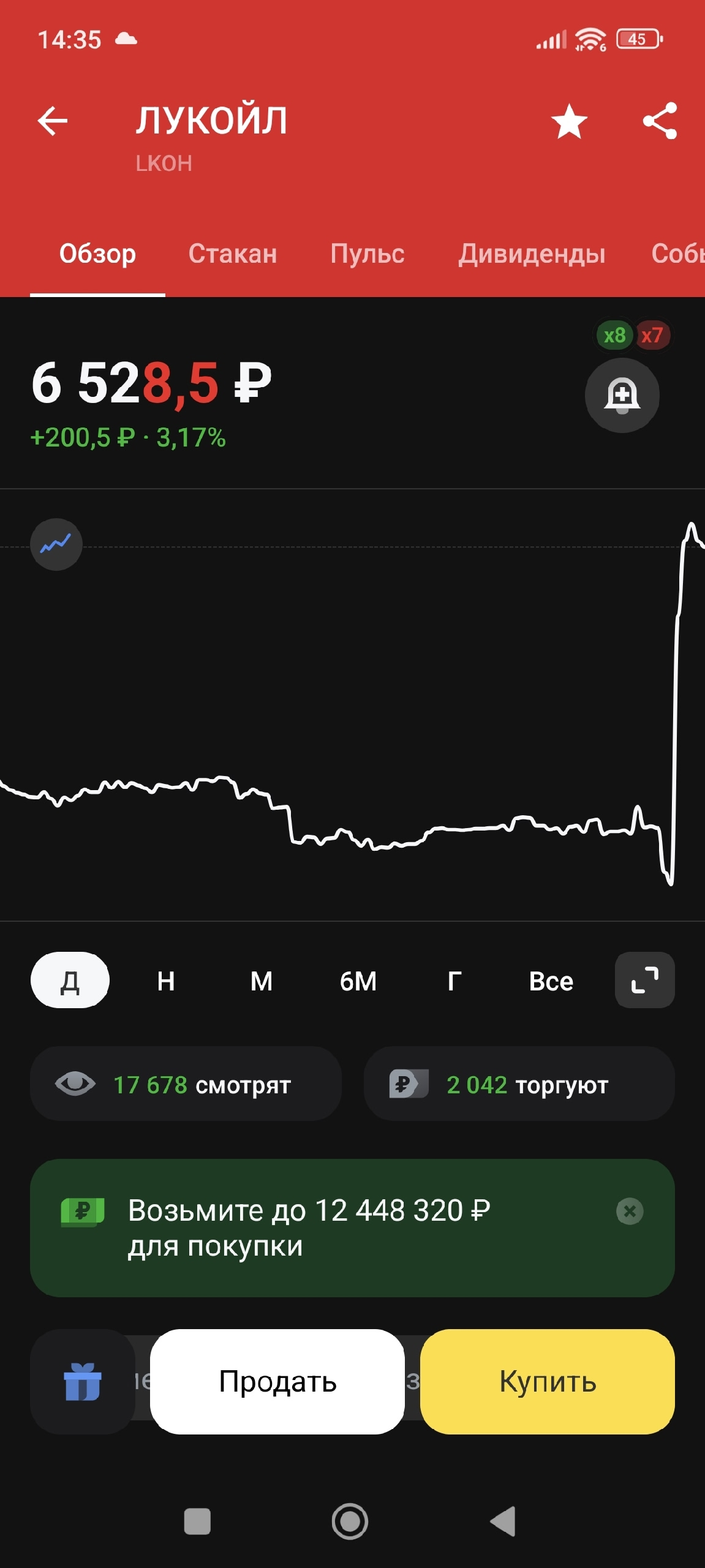Screen dimensions: 705x1568
Task: Select the Г yearly chart period
Action: pos(454,981)
